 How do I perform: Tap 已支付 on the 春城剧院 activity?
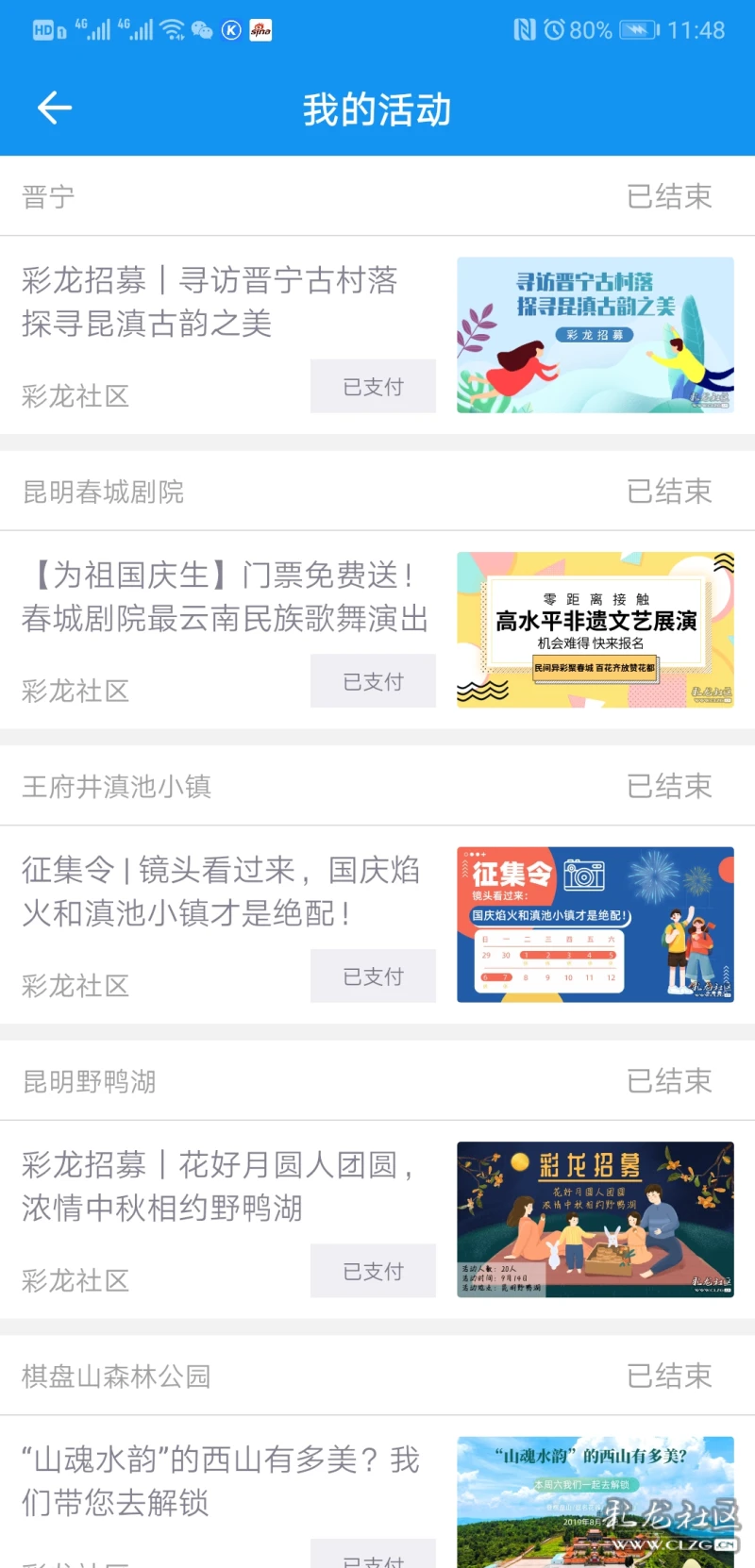(373, 681)
